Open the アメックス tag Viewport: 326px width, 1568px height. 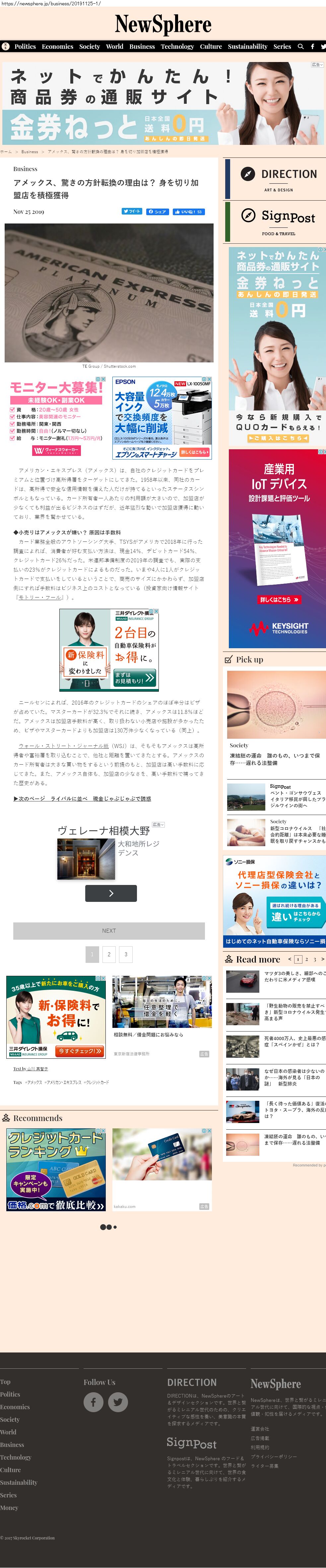tap(34, 1082)
